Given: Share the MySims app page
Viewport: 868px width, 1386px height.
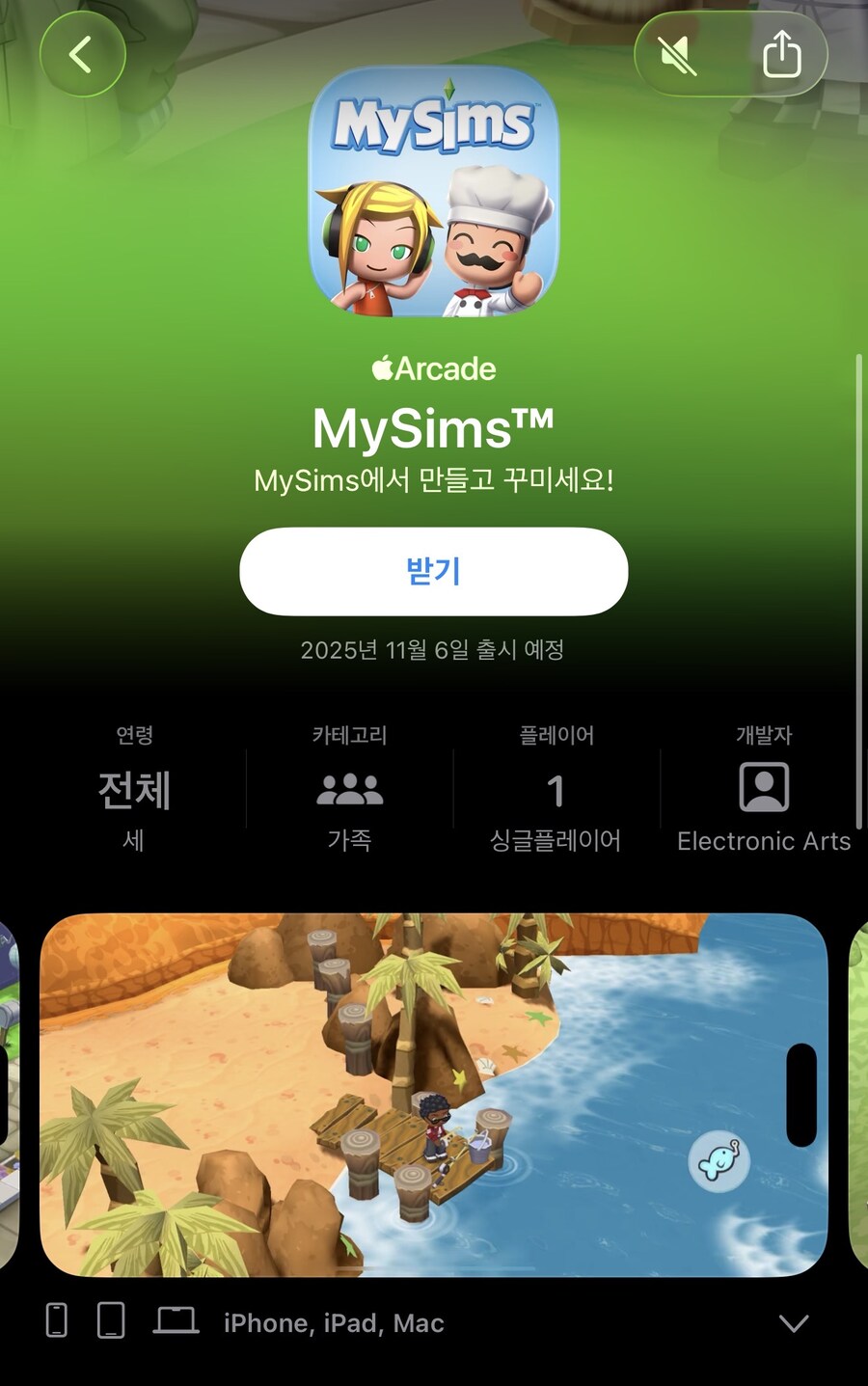Looking at the screenshot, I should (x=781, y=55).
